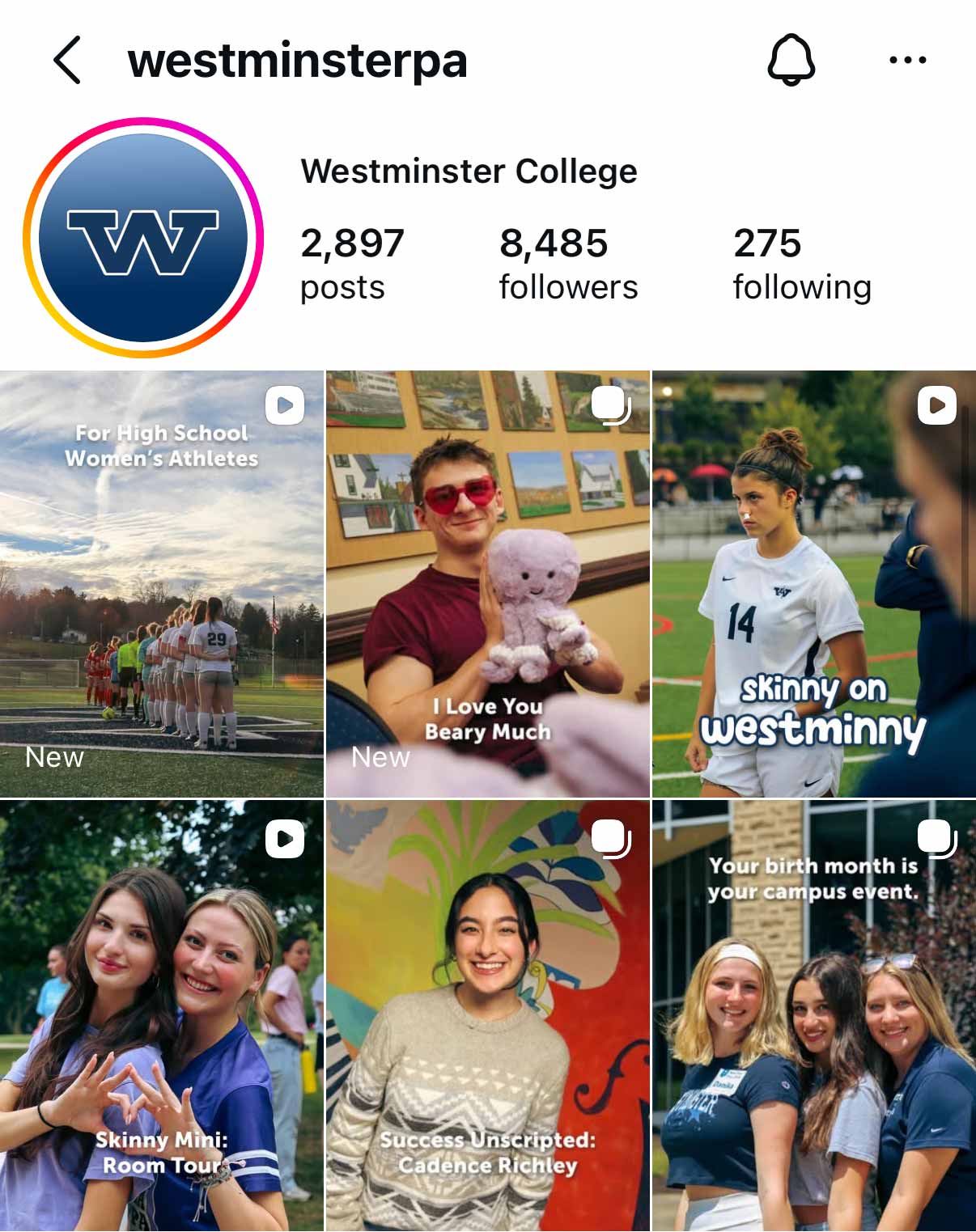Open the Skinny on Westminny reel
Image resolution: width=976 pixels, height=1232 pixels.
[813, 584]
